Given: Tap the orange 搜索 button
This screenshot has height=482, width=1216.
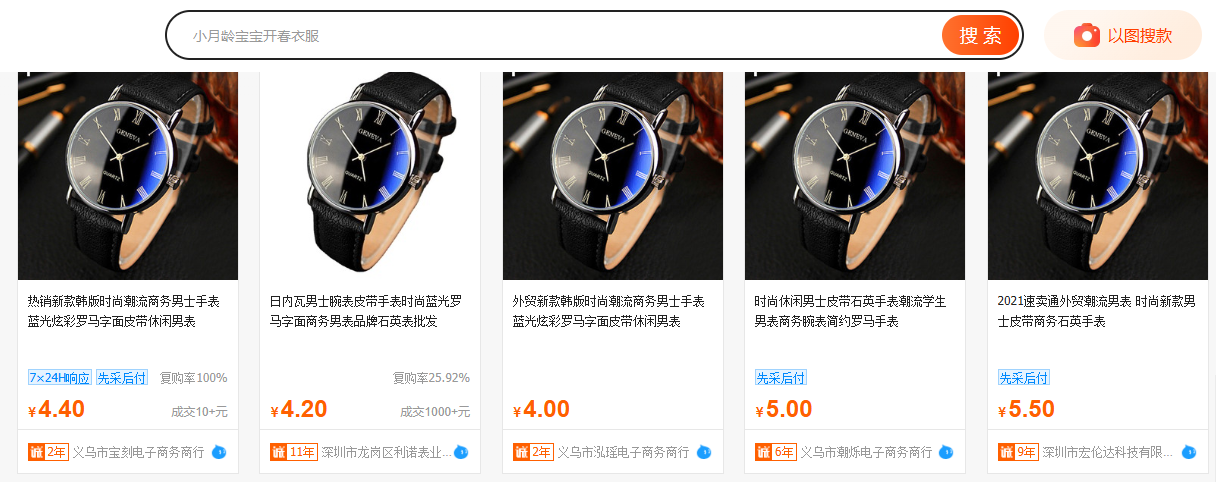Looking at the screenshot, I should [x=979, y=36].
